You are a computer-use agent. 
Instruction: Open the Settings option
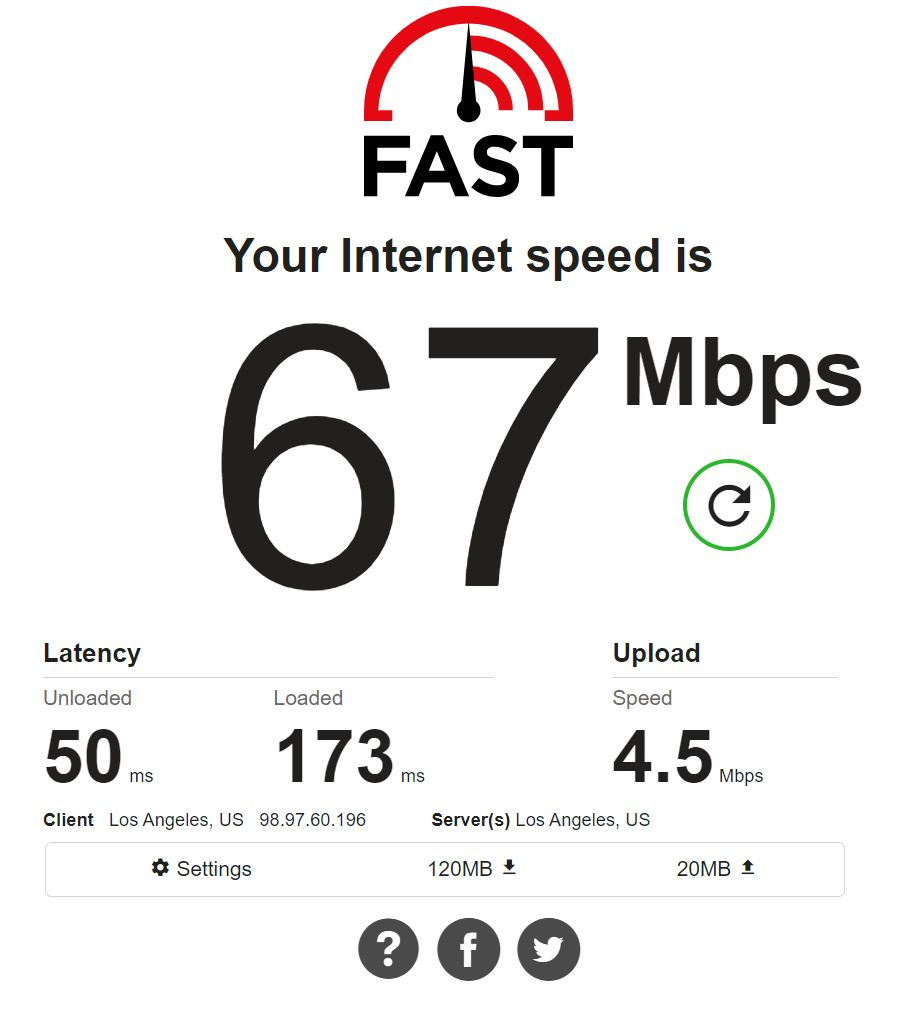pyautogui.click(x=201, y=868)
